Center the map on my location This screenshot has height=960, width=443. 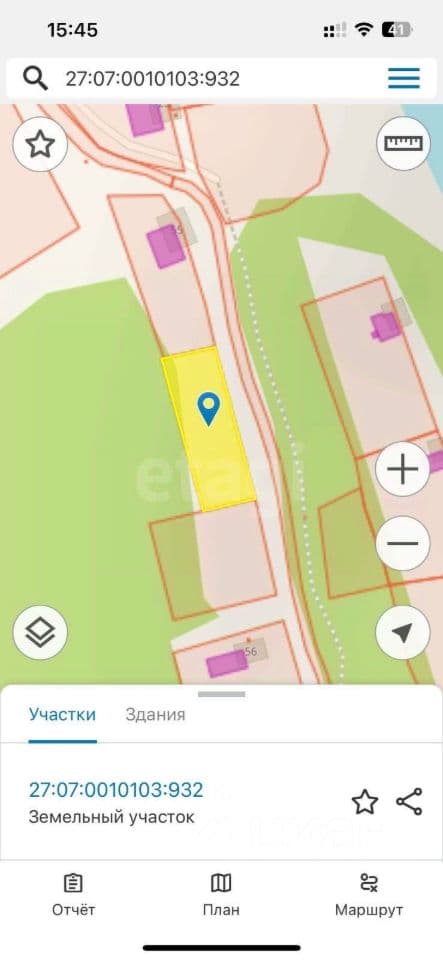(x=403, y=632)
